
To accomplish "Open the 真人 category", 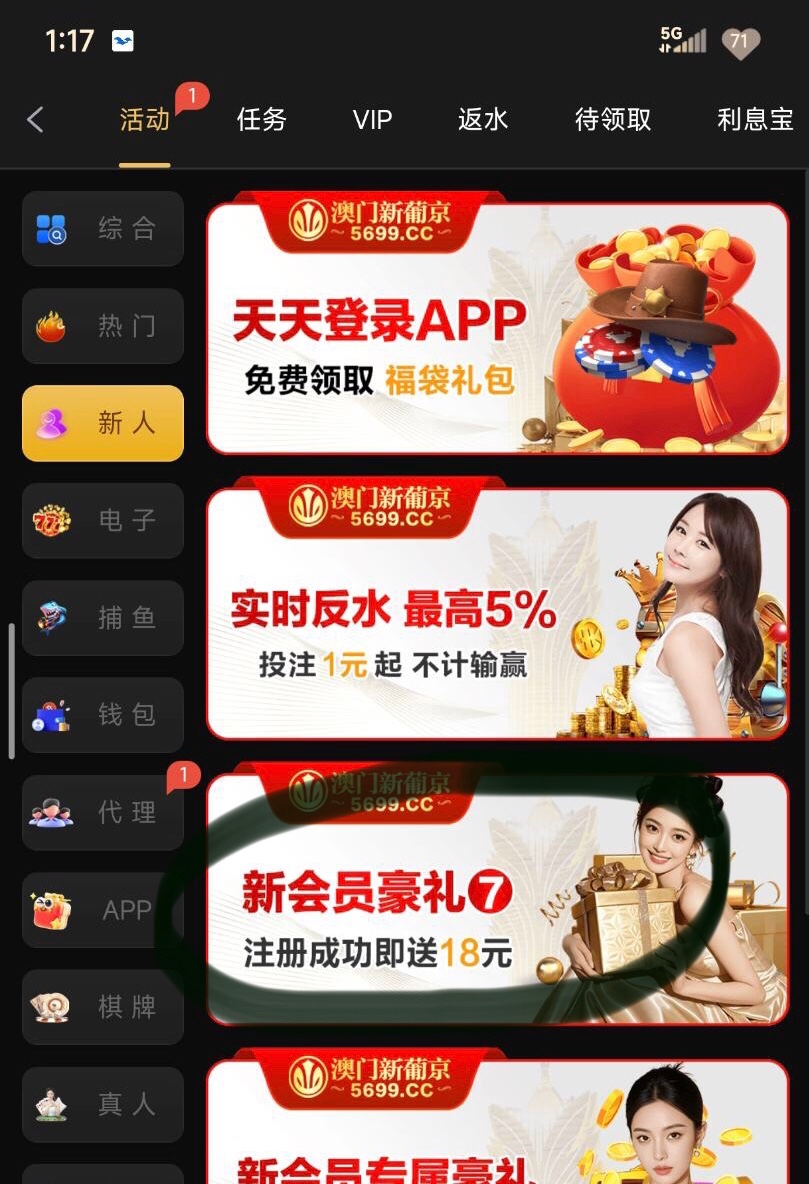I will coord(103,1104).
